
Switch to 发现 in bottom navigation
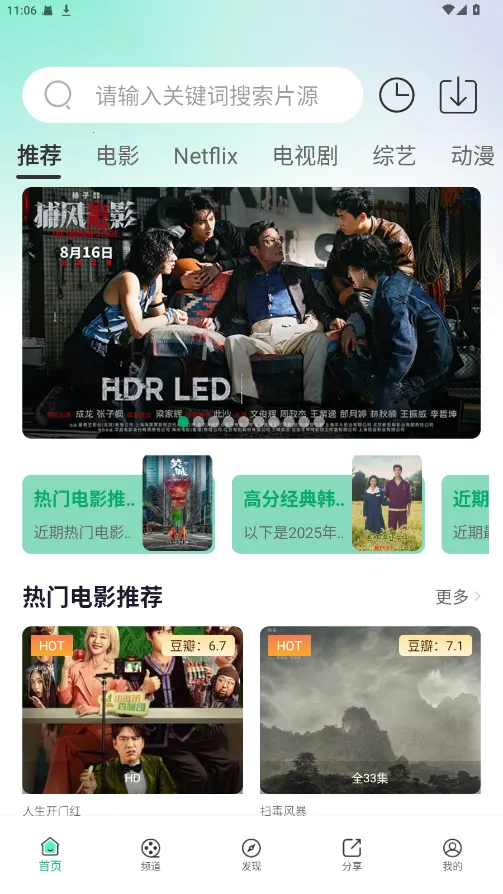[251, 855]
